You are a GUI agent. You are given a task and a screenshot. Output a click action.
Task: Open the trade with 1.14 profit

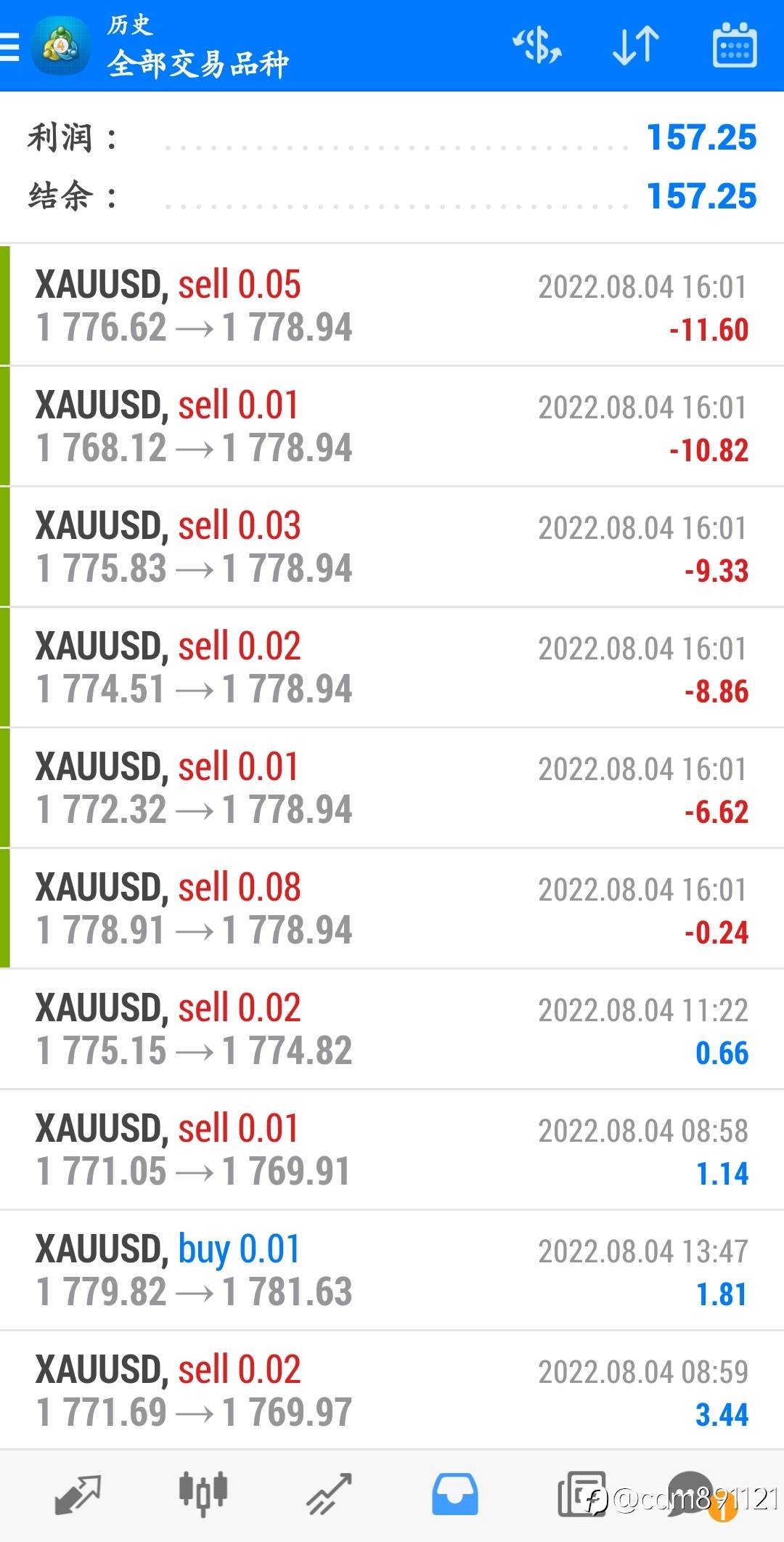click(392, 1150)
